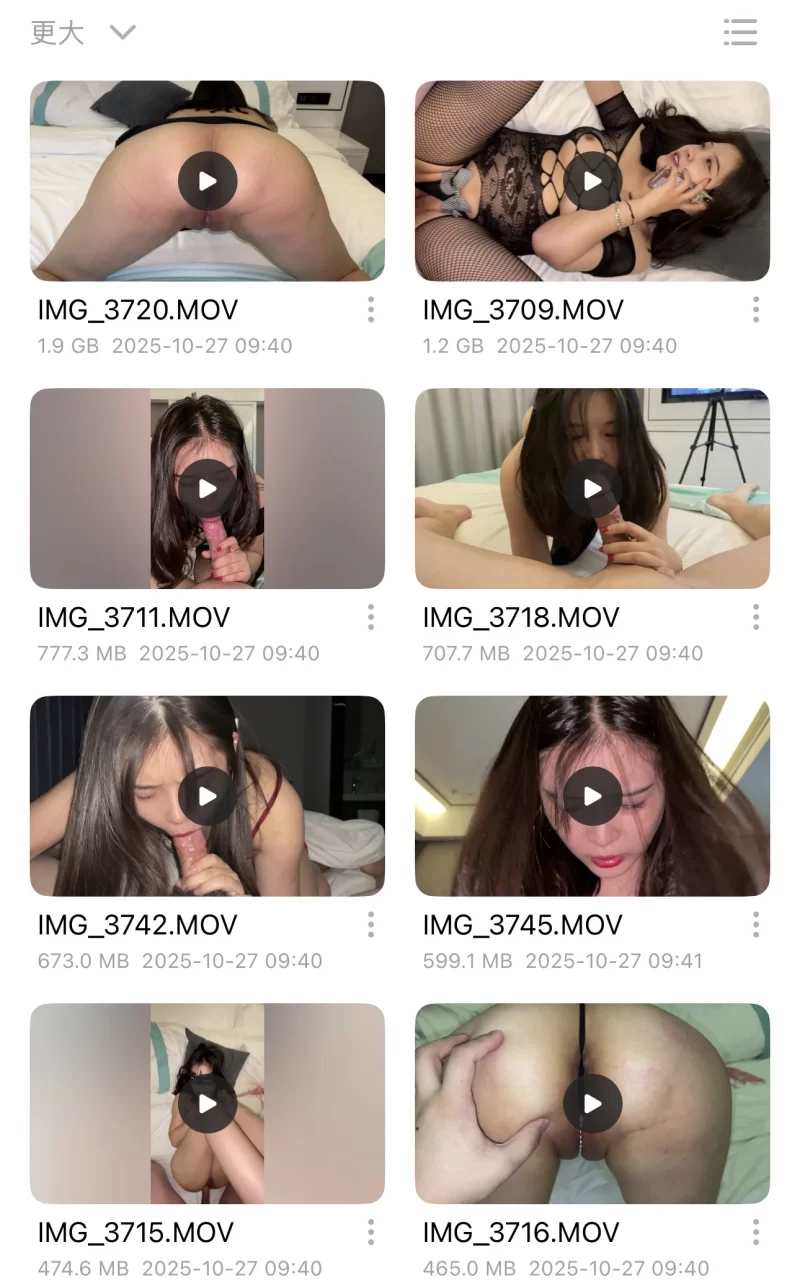
Task: Open the file named IMG_3715.MOV
Action: point(207,1103)
